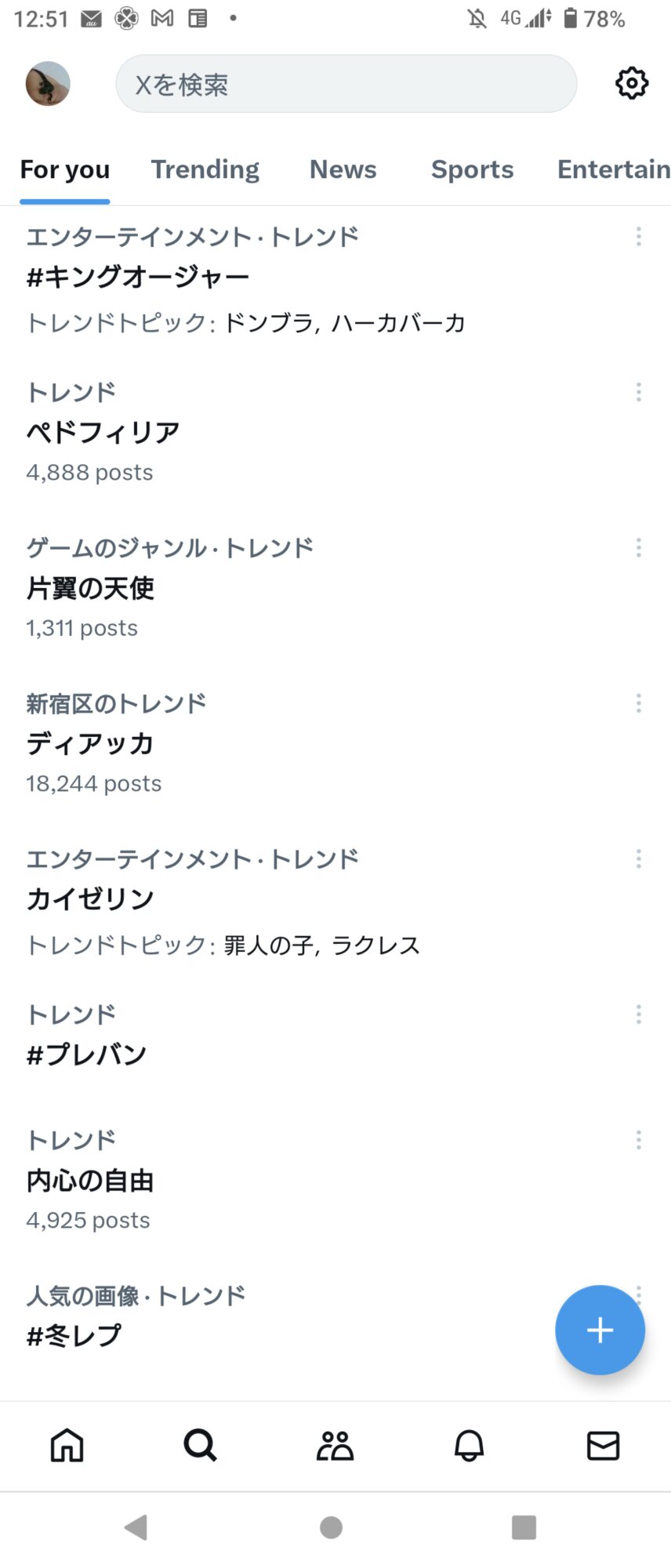
Task: Open explore settings gear
Action: point(632,83)
